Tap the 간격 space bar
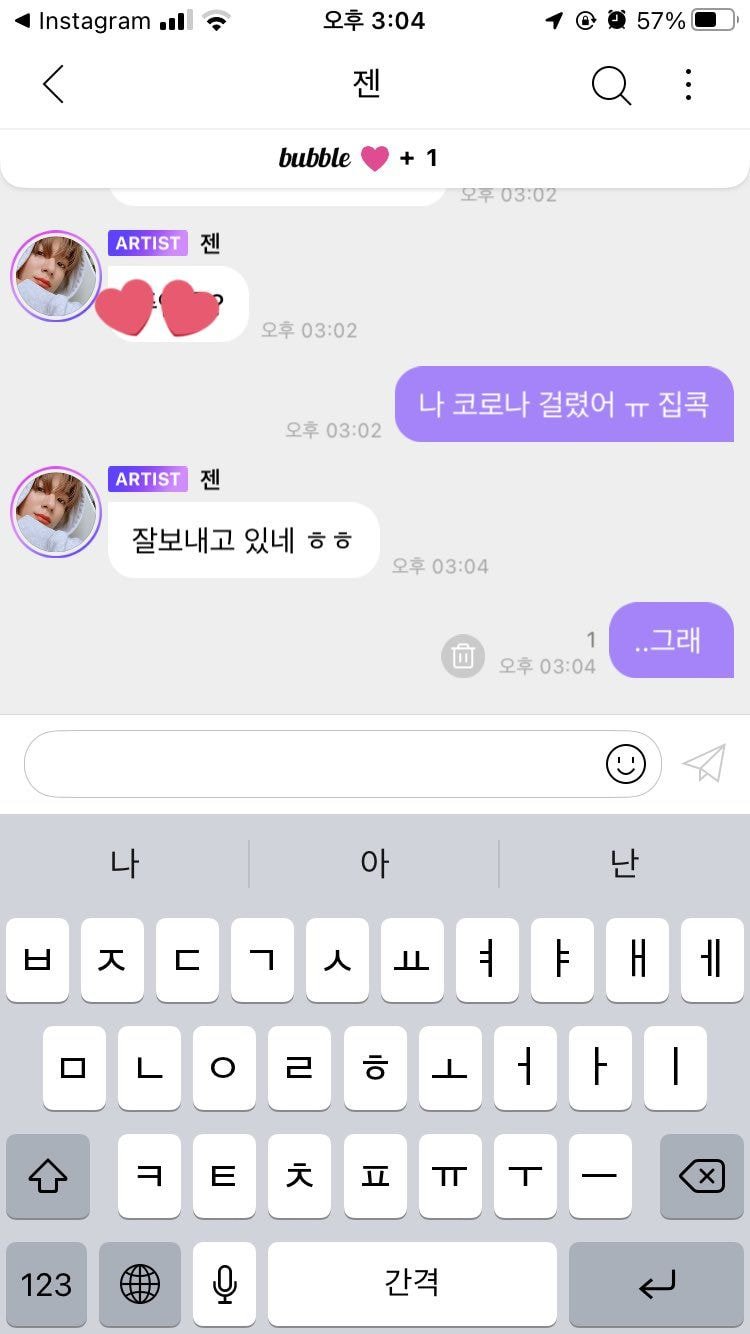The height and width of the screenshot is (1334, 750). coord(411,1284)
